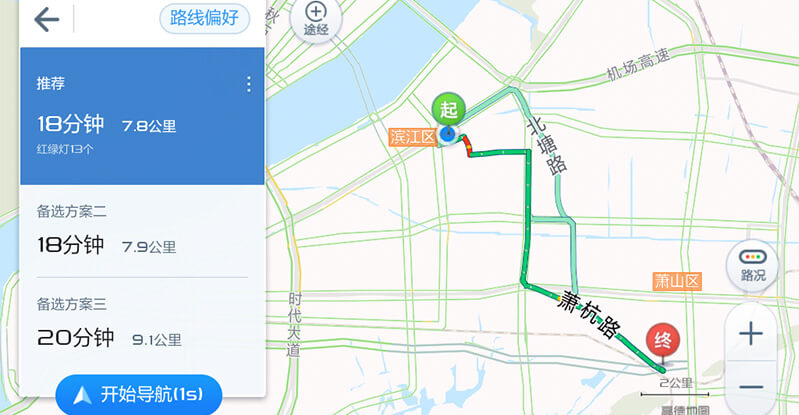Toggle the 路况 traffic layer
799x415 pixels.
[752, 261]
